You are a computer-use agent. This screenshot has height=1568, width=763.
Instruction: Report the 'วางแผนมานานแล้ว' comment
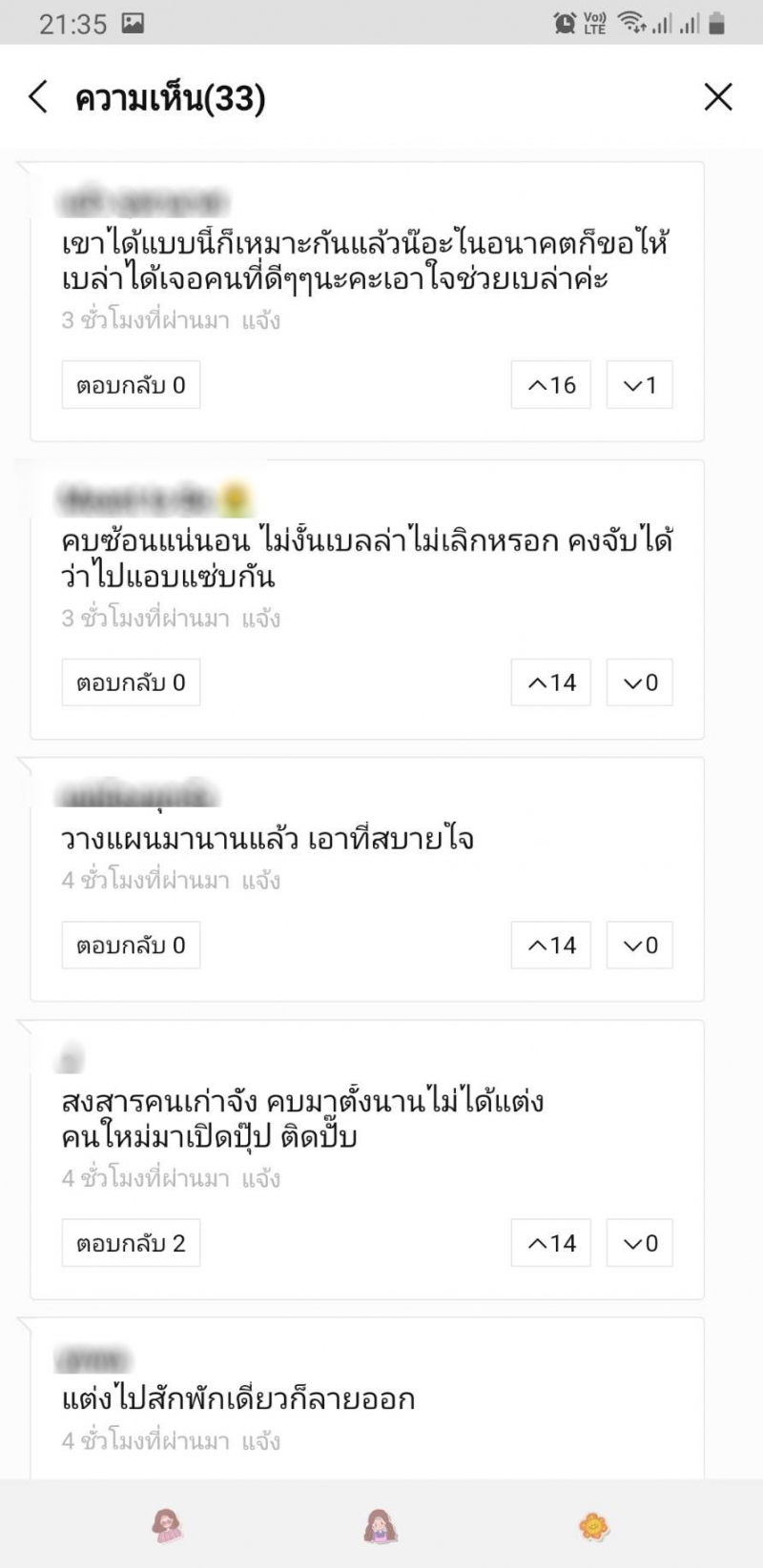click(260, 881)
